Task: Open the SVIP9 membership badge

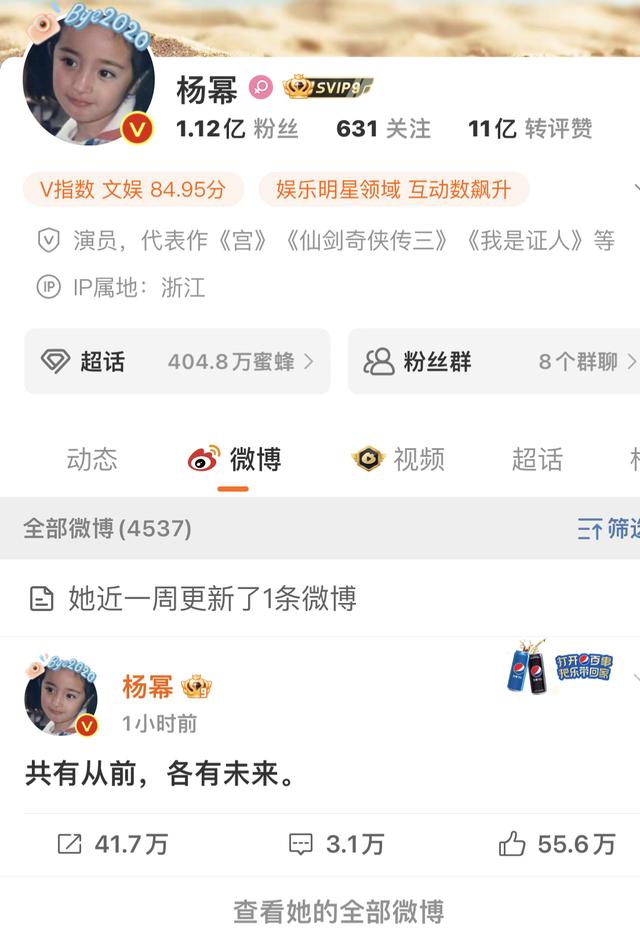Action: pyautogui.click(x=328, y=88)
